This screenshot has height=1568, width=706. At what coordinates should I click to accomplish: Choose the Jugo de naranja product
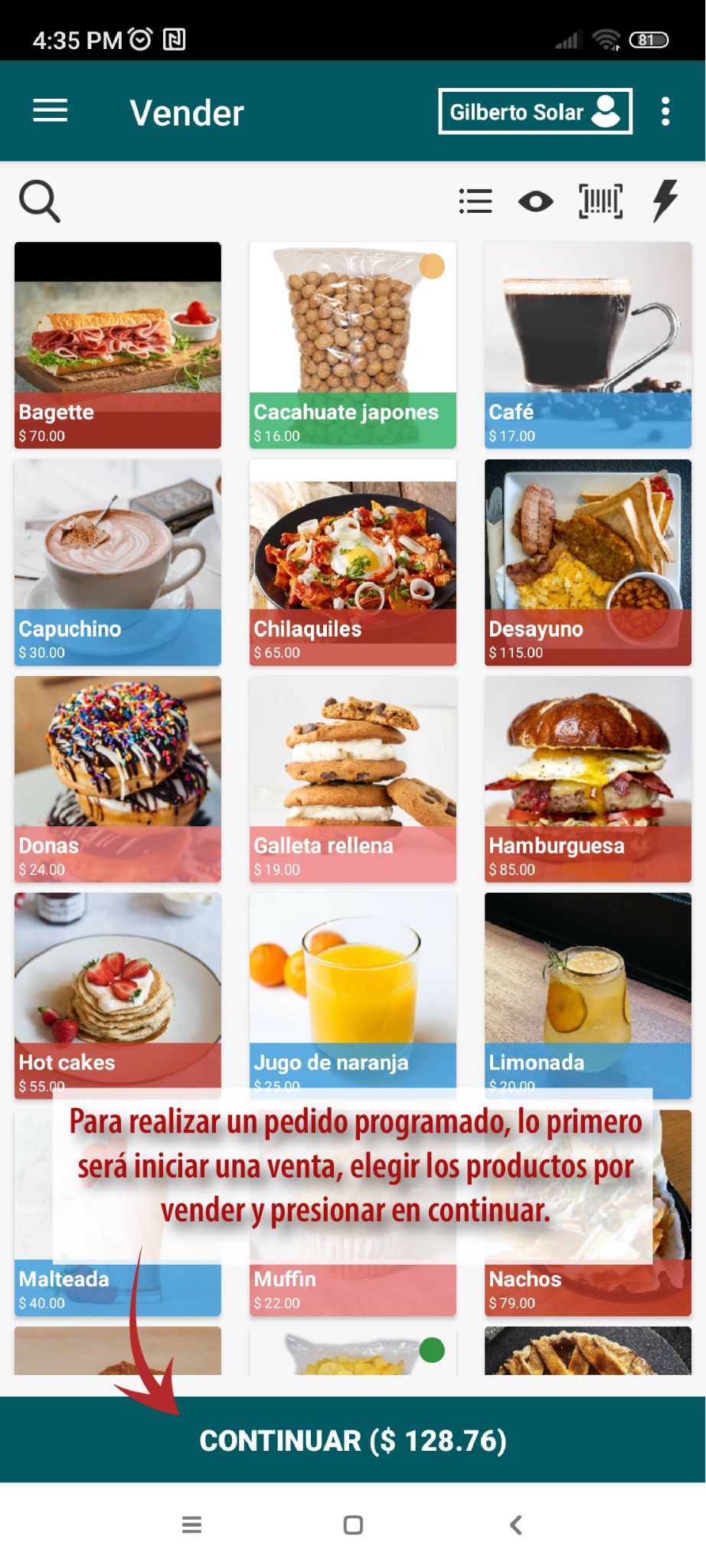pos(352,988)
